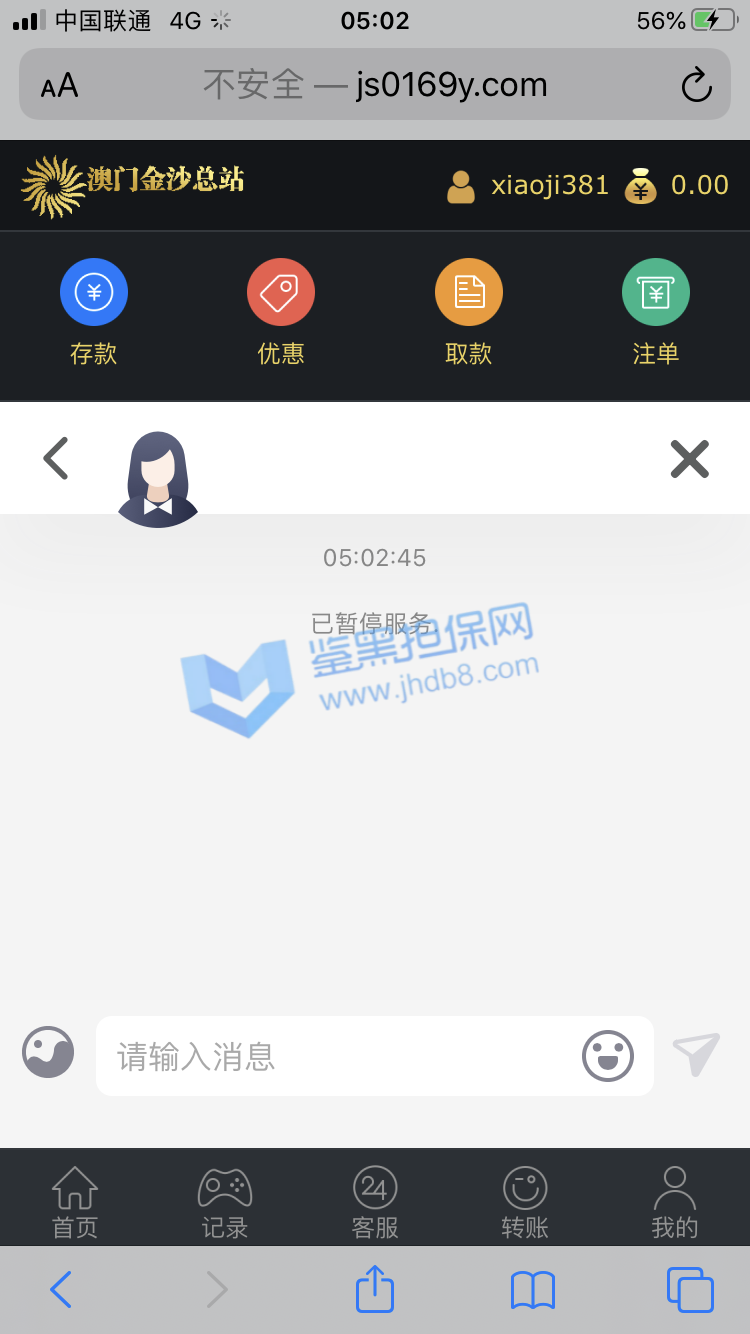This screenshot has width=750, height=1334.
Task: Switch to the 我的 tab
Action: coord(675,1203)
